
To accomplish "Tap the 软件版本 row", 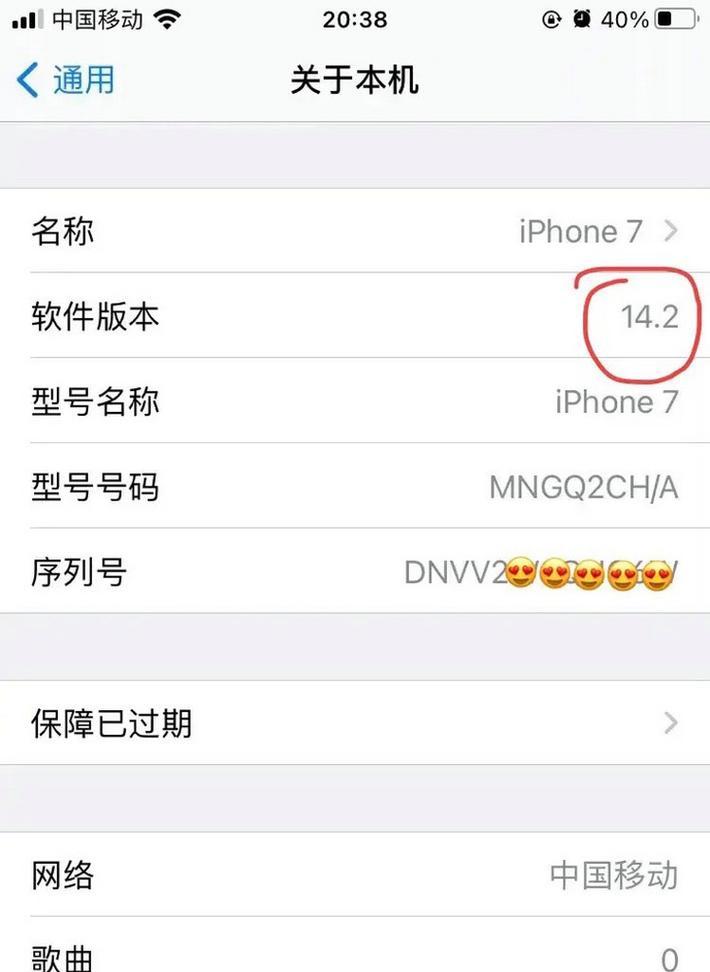I will click(355, 317).
